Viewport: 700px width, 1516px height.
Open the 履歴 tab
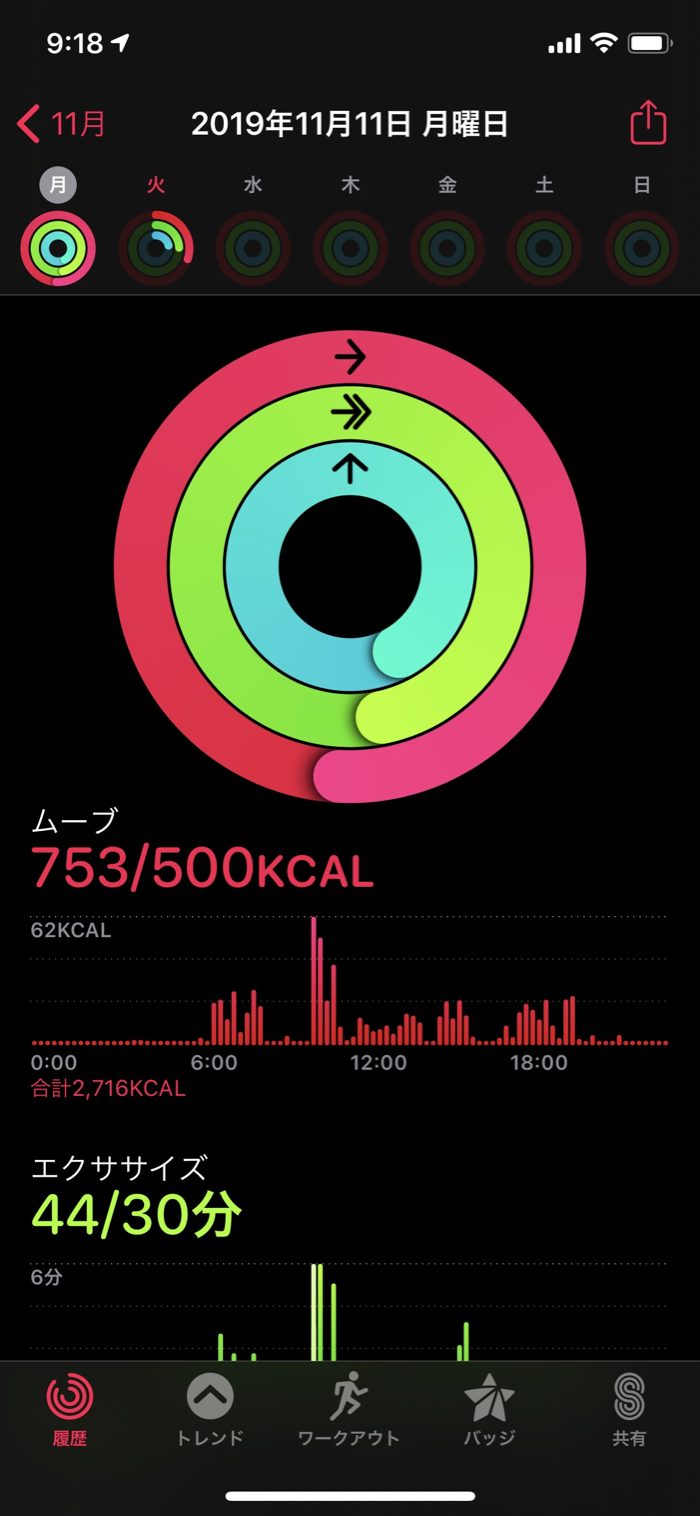[70, 1410]
